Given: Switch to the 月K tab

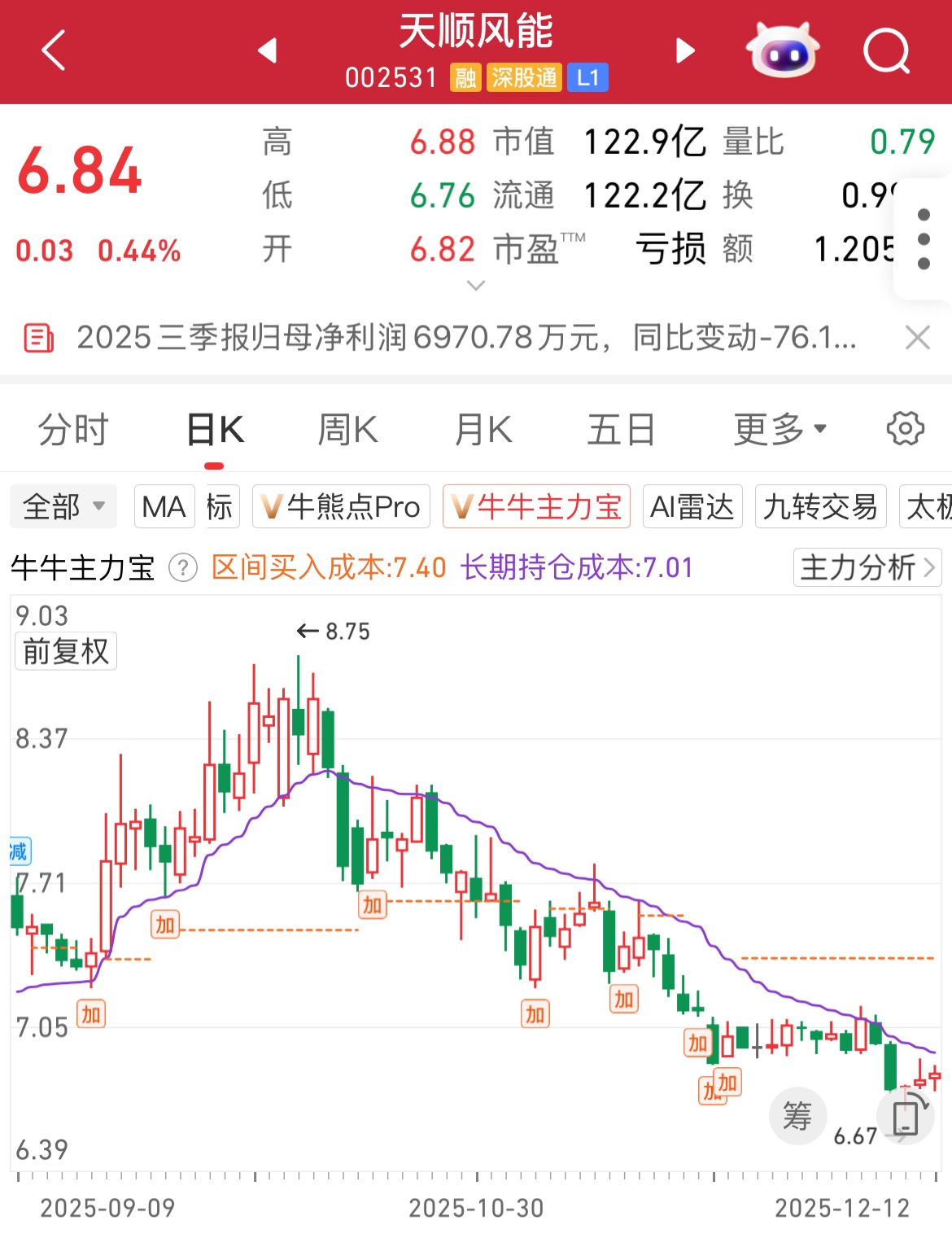Looking at the screenshot, I should pos(483,429).
